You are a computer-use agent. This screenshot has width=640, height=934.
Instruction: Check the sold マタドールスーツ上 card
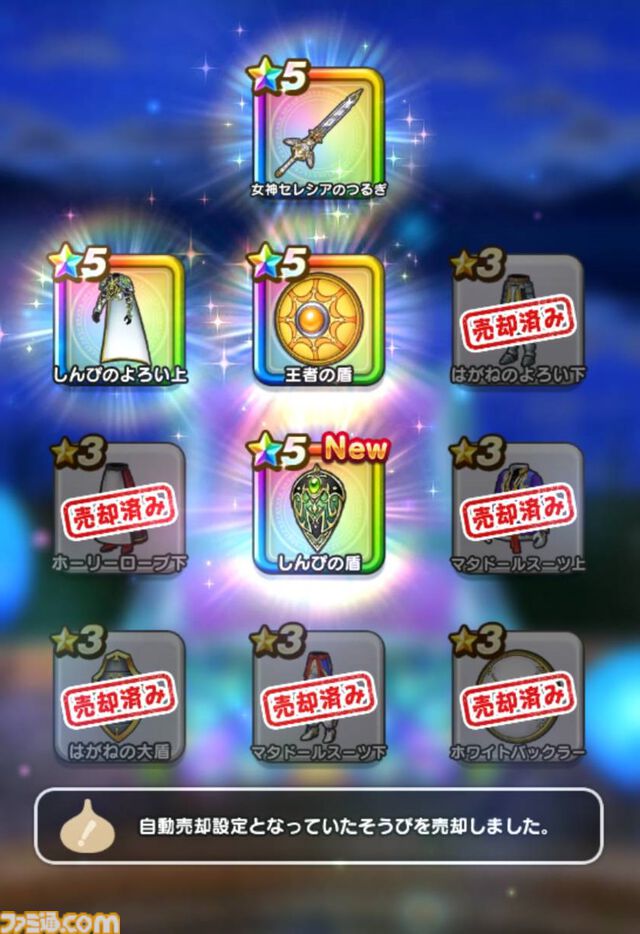517,508
